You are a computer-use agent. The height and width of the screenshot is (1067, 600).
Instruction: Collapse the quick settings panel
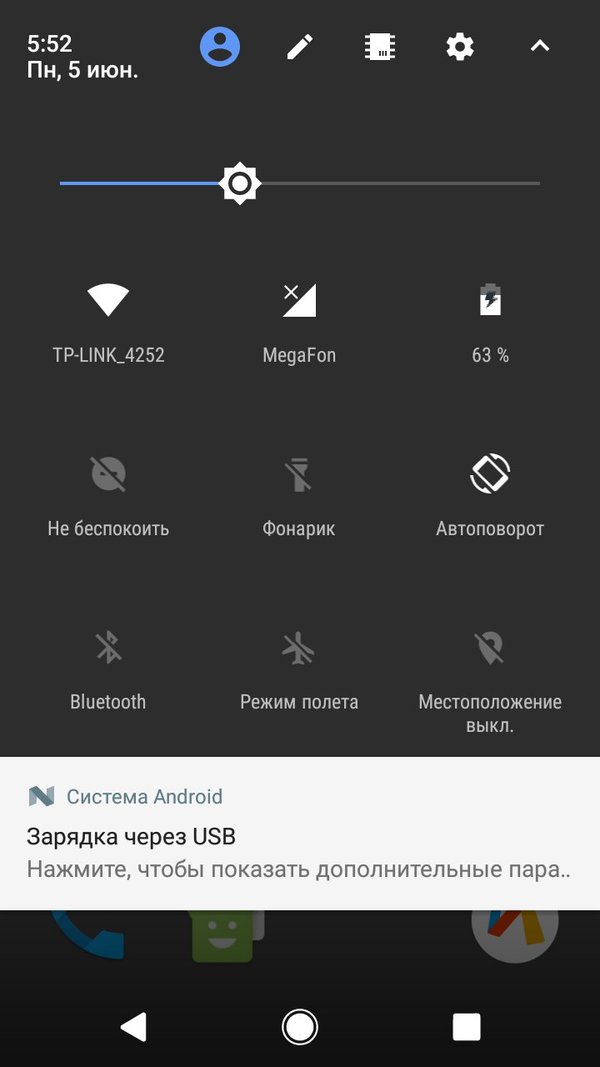tap(540, 46)
